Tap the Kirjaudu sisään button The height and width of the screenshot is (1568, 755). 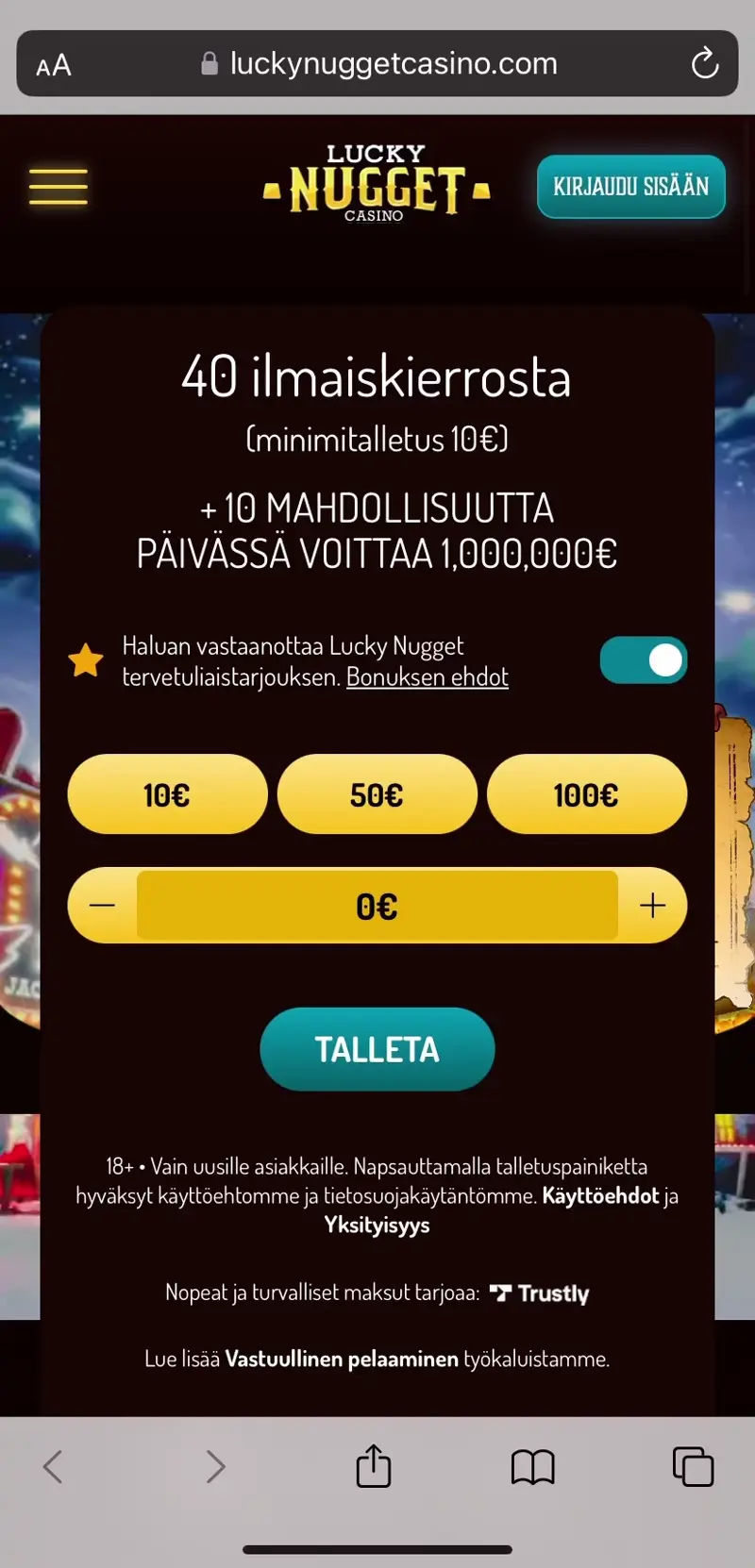630,187
